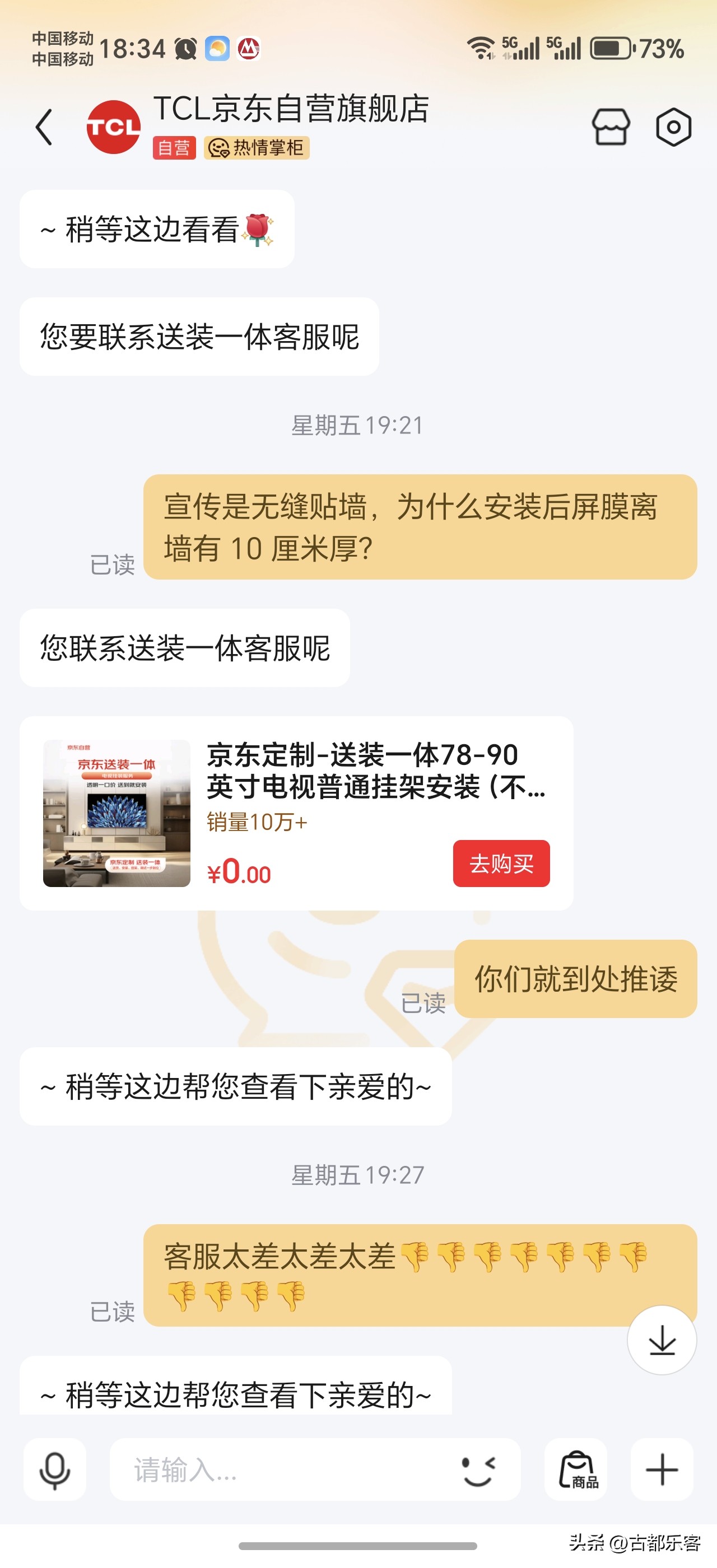Image resolution: width=717 pixels, height=1568 pixels.
Task: Tap the back arrow to exit the chat
Action: point(44,126)
